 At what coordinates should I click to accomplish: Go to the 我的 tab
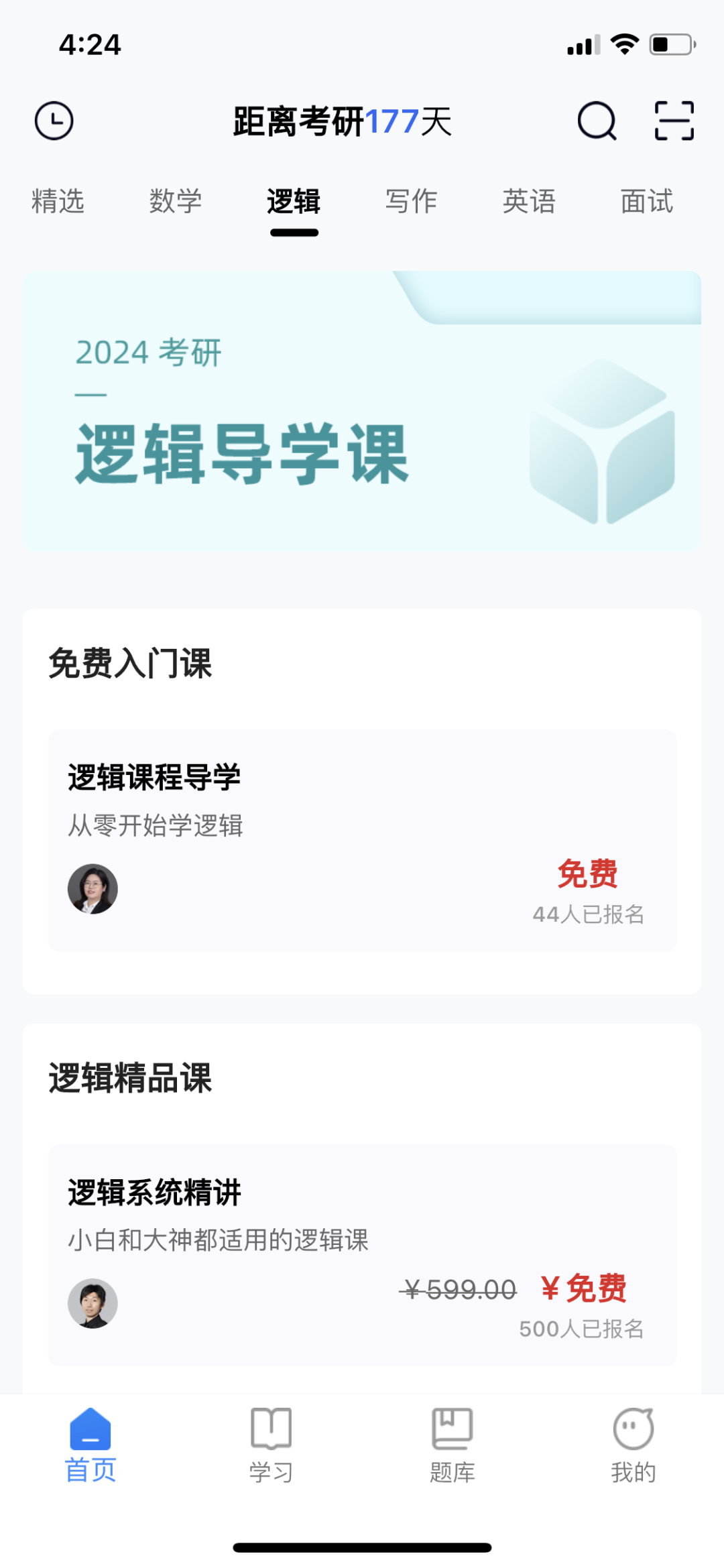[x=633, y=1445]
